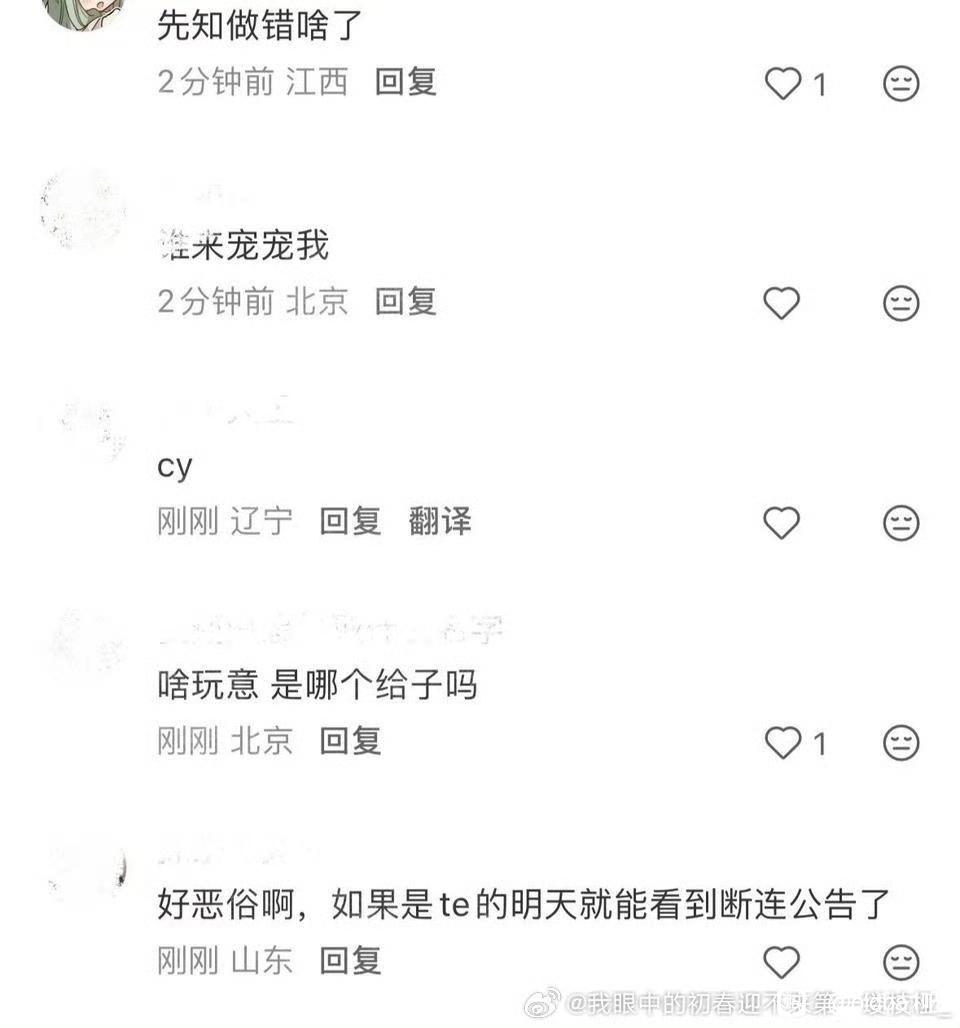Like the comment "啥玩意 是哪个给子吗"
Screen dimensions: 960x1028
[783, 743]
